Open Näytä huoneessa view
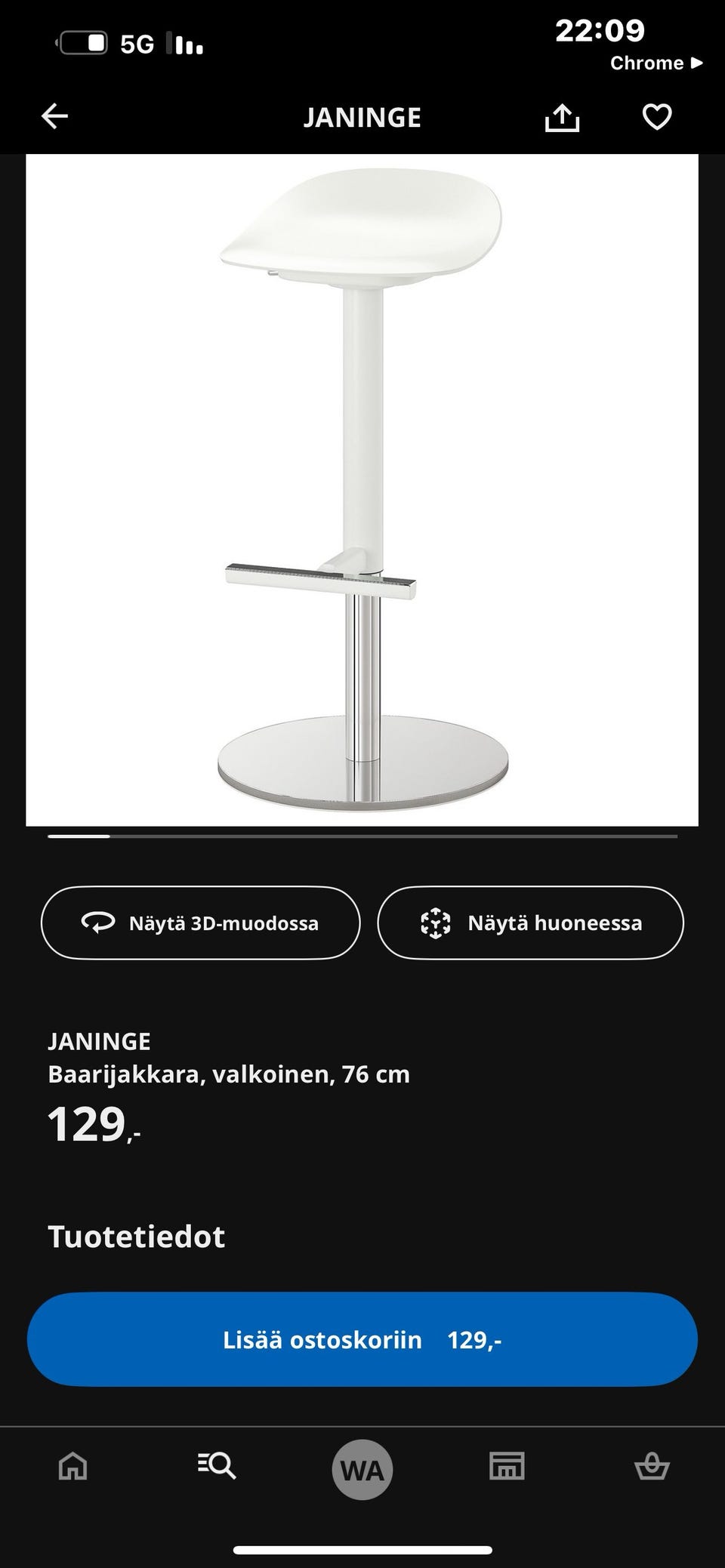Viewport: 725px width, 1568px height. pyautogui.click(x=531, y=923)
